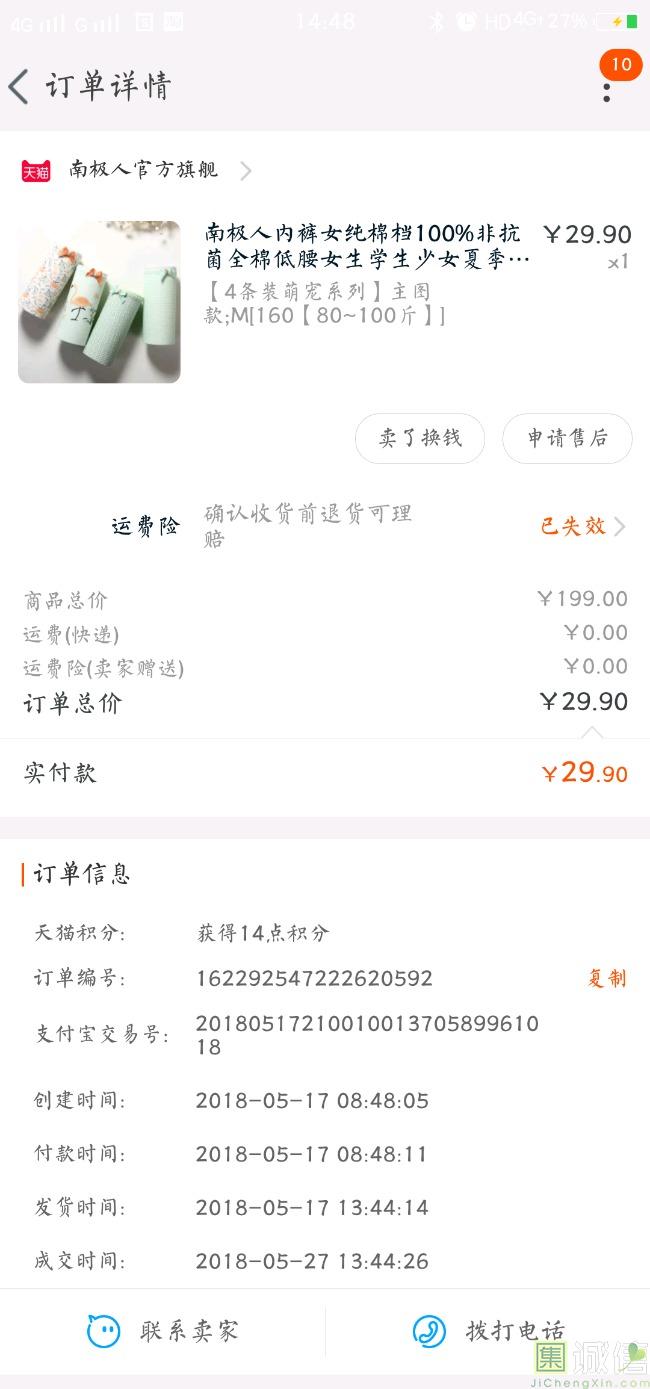Request after-sales service via 申请售后
Screen dimensions: 650x1389
[567, 439]
